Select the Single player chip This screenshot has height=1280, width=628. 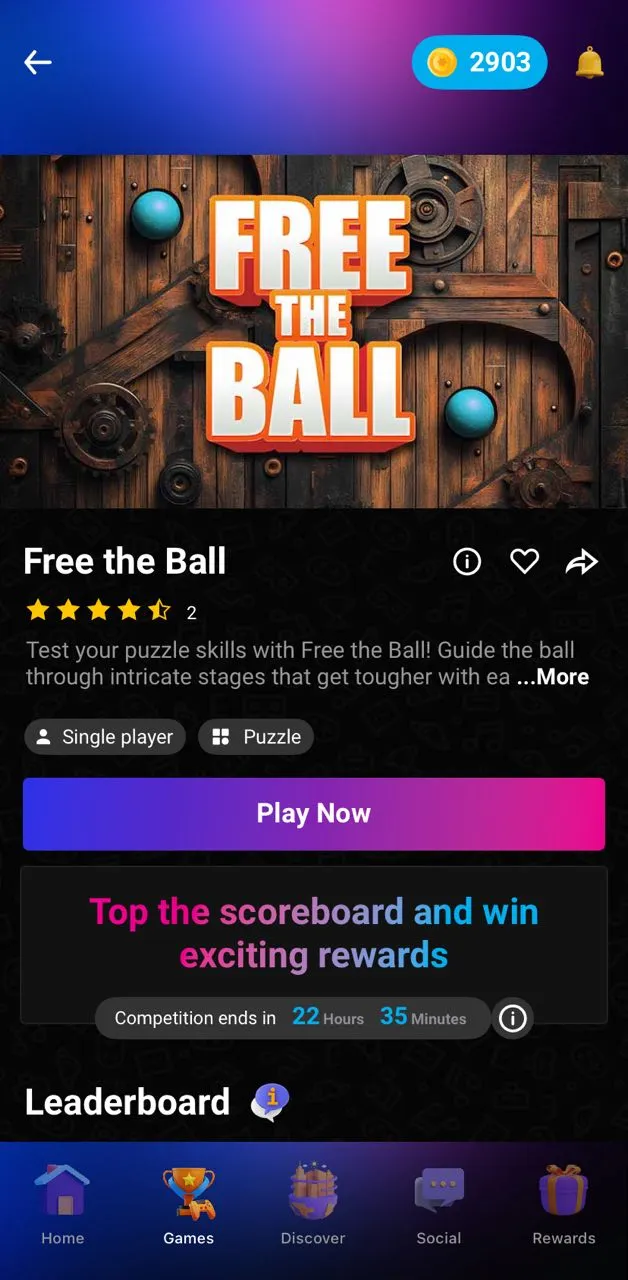[x=105, y=737]
